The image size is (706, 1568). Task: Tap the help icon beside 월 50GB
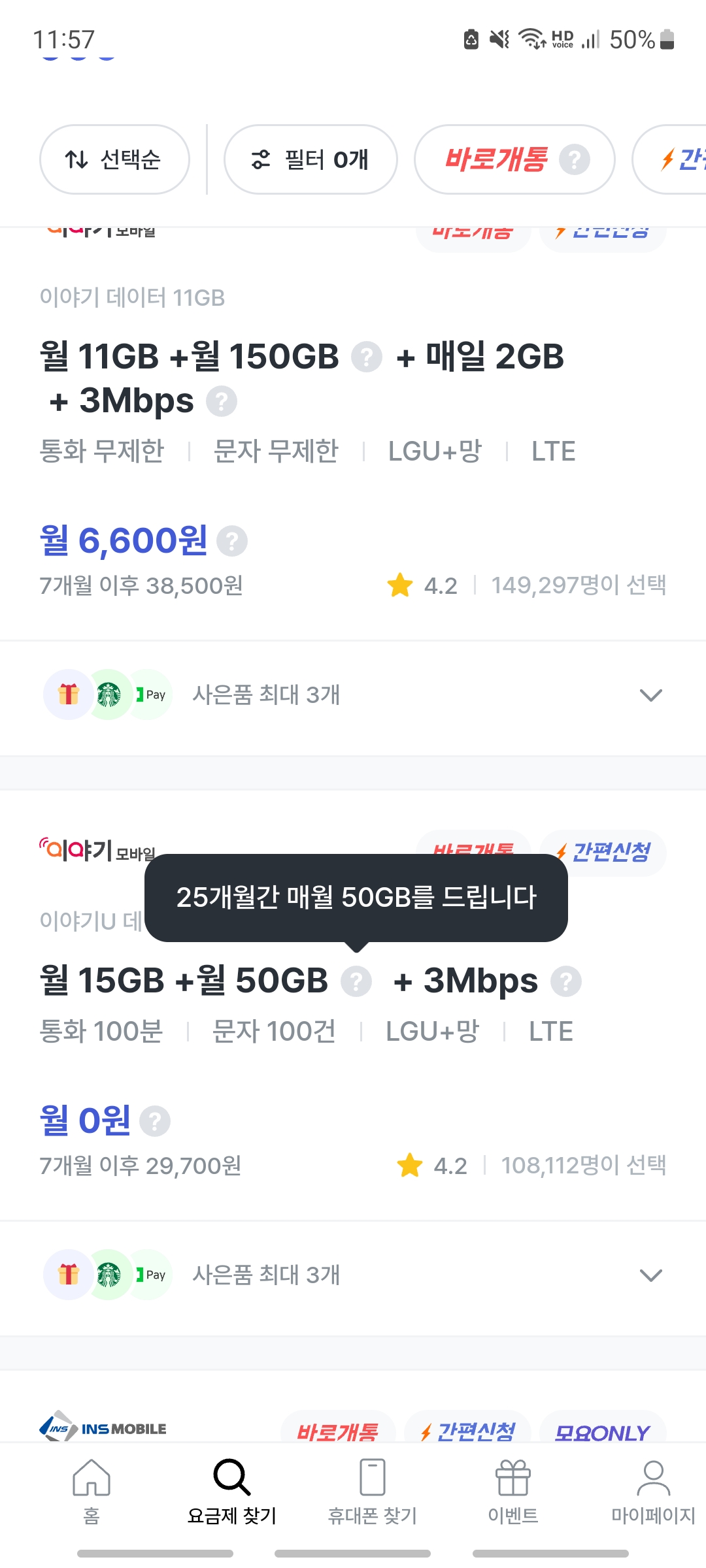(356, 981)
